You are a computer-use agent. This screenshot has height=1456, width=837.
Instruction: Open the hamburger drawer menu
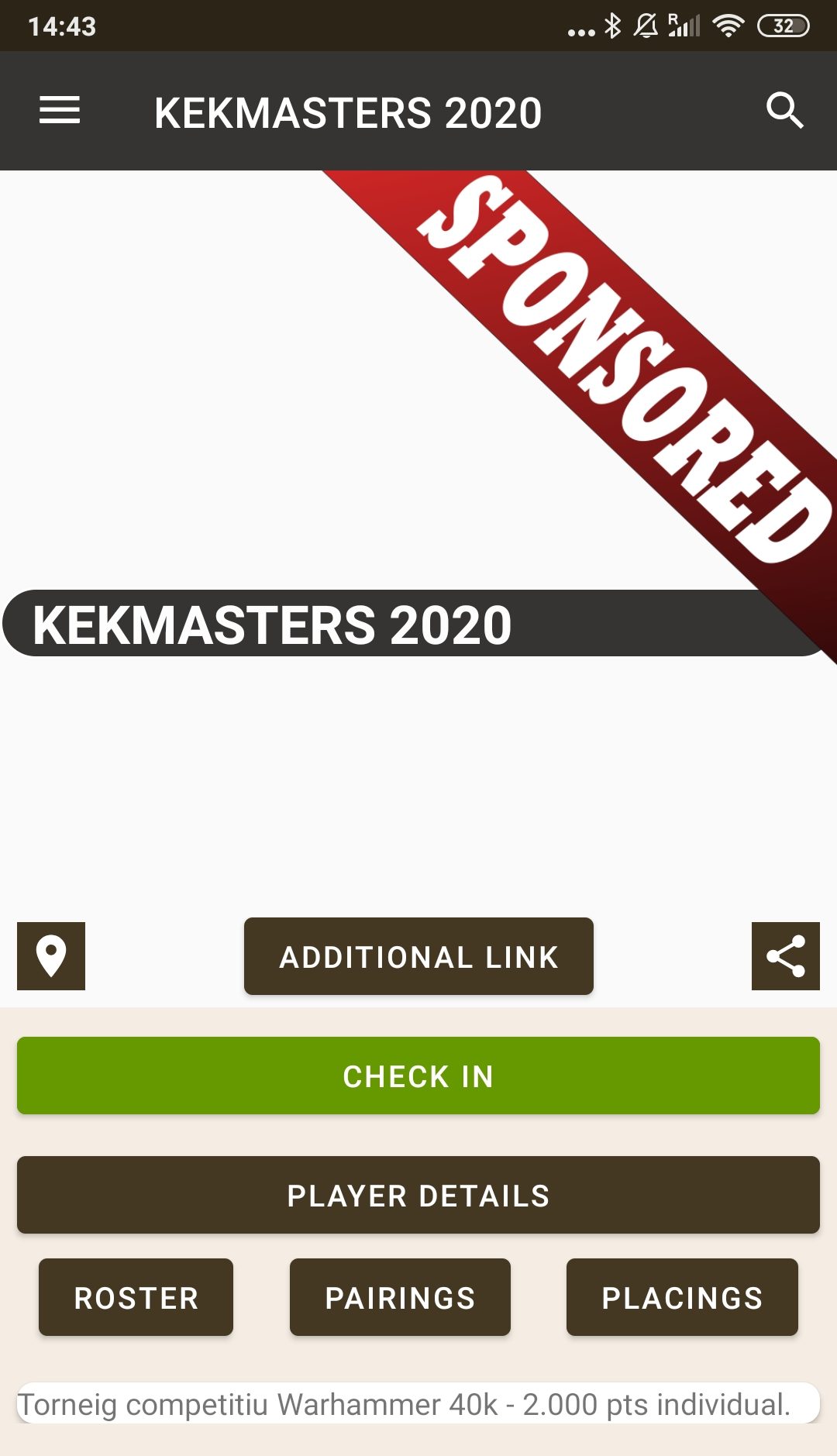tap(60, 110)
